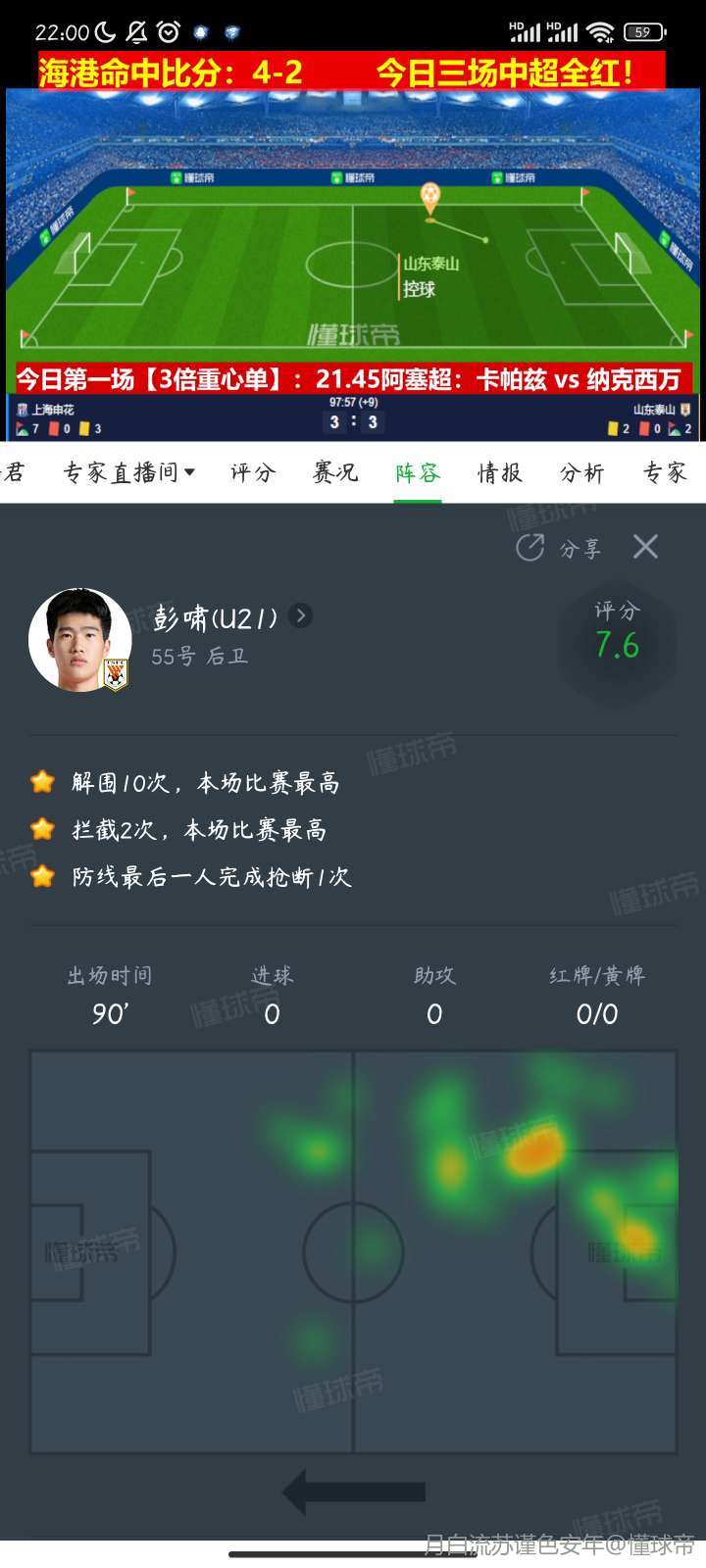The width and height of the screenshot is (706, 1568).
Task: Go to the 情报 tab
Action: click(500, 472)
